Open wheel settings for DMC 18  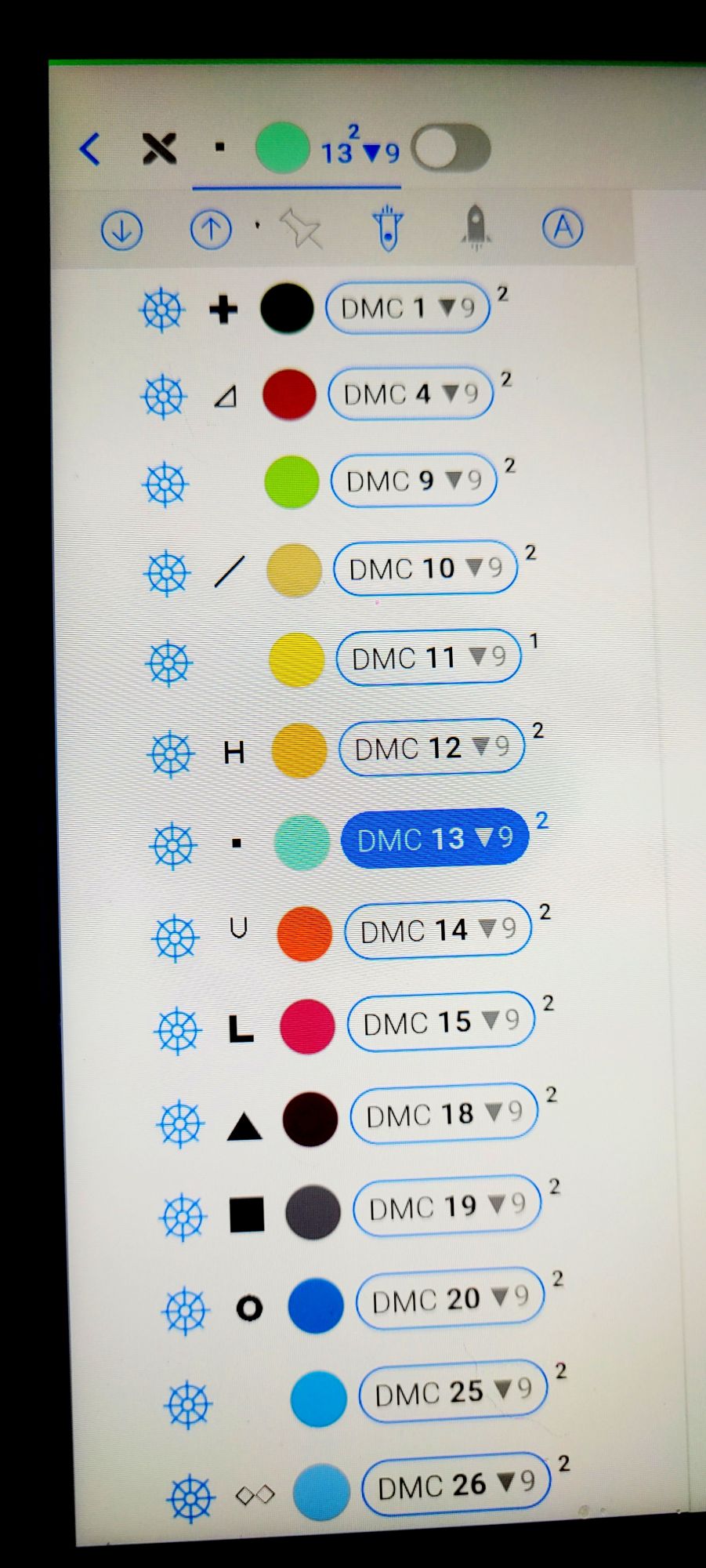(180, 1124)
